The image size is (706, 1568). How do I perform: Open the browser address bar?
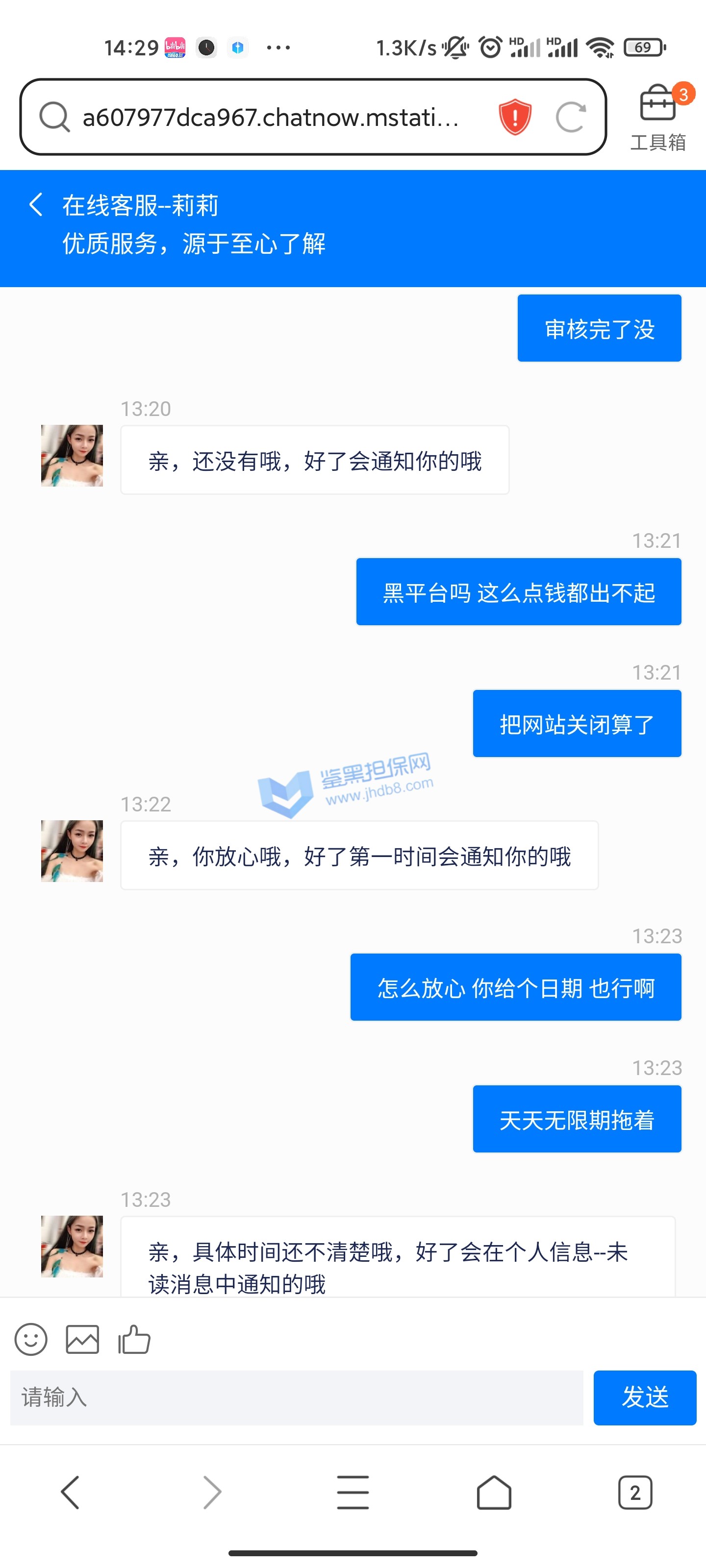(268, 117)
